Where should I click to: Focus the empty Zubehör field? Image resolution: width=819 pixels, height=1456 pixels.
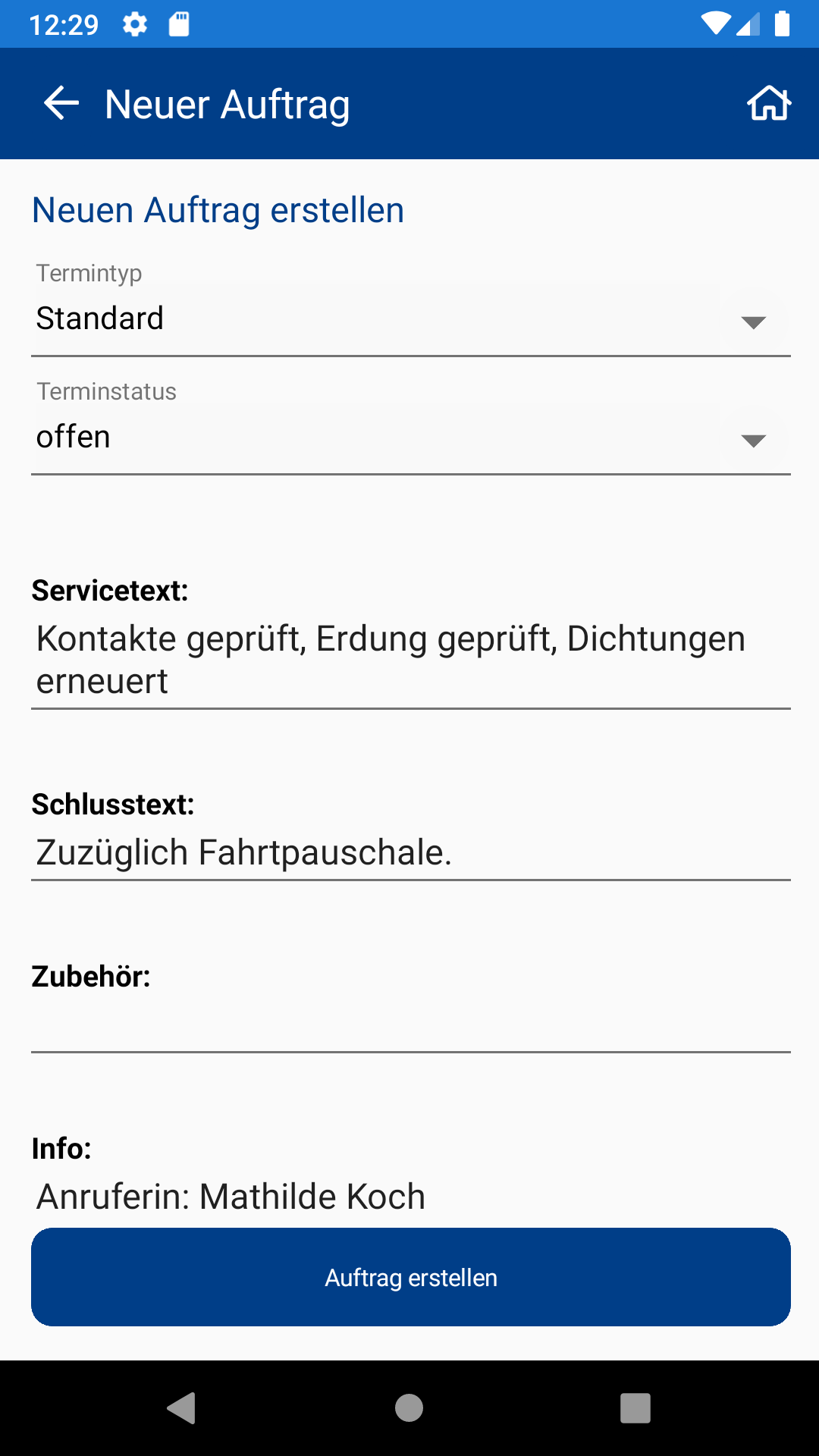point(411,1025)
